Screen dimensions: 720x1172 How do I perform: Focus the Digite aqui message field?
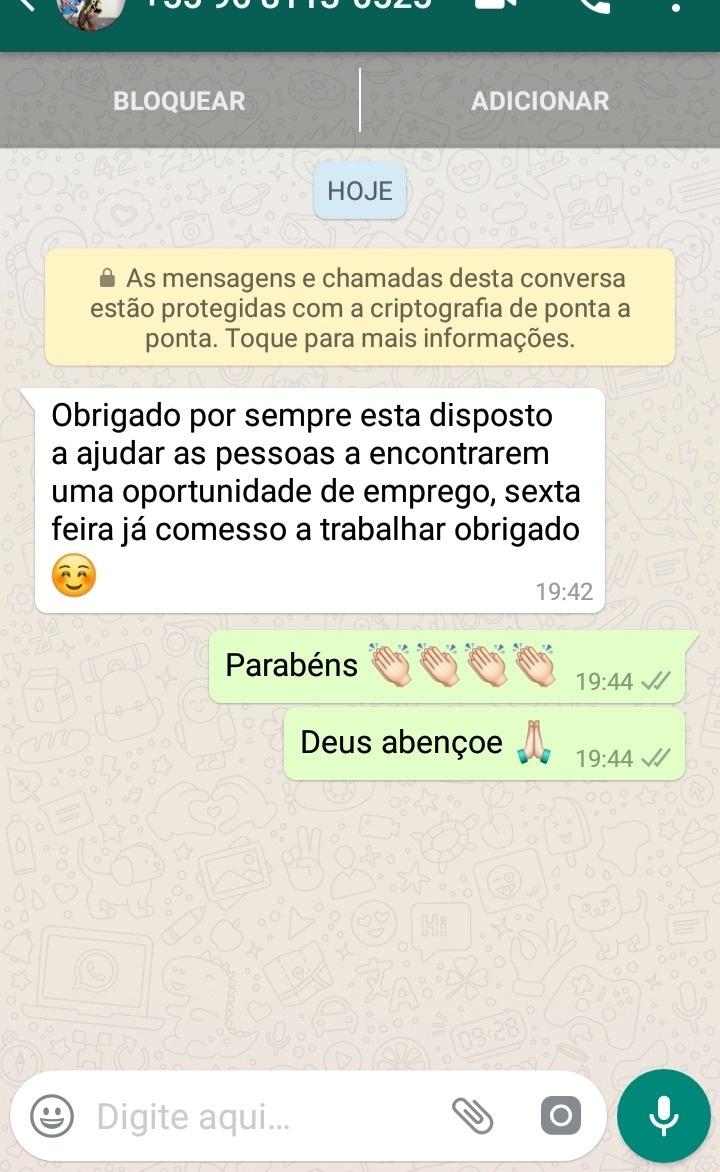pyautogui.click(x=260, y=1116)
